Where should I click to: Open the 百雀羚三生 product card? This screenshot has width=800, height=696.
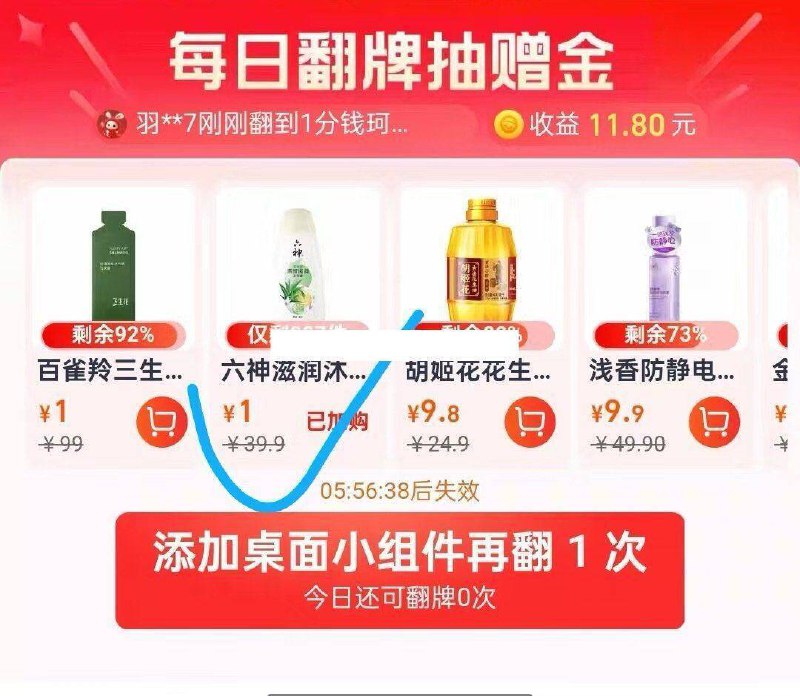pyautogui.click(x=111, y=262)
